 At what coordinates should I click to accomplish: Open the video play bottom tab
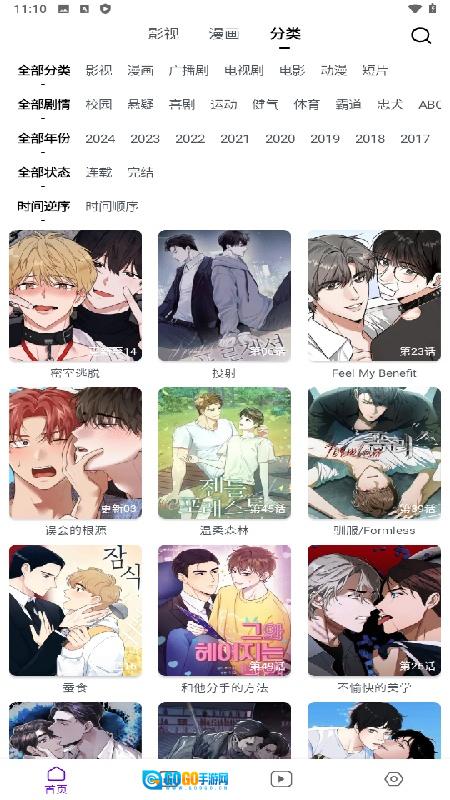(x=281, y=779)
